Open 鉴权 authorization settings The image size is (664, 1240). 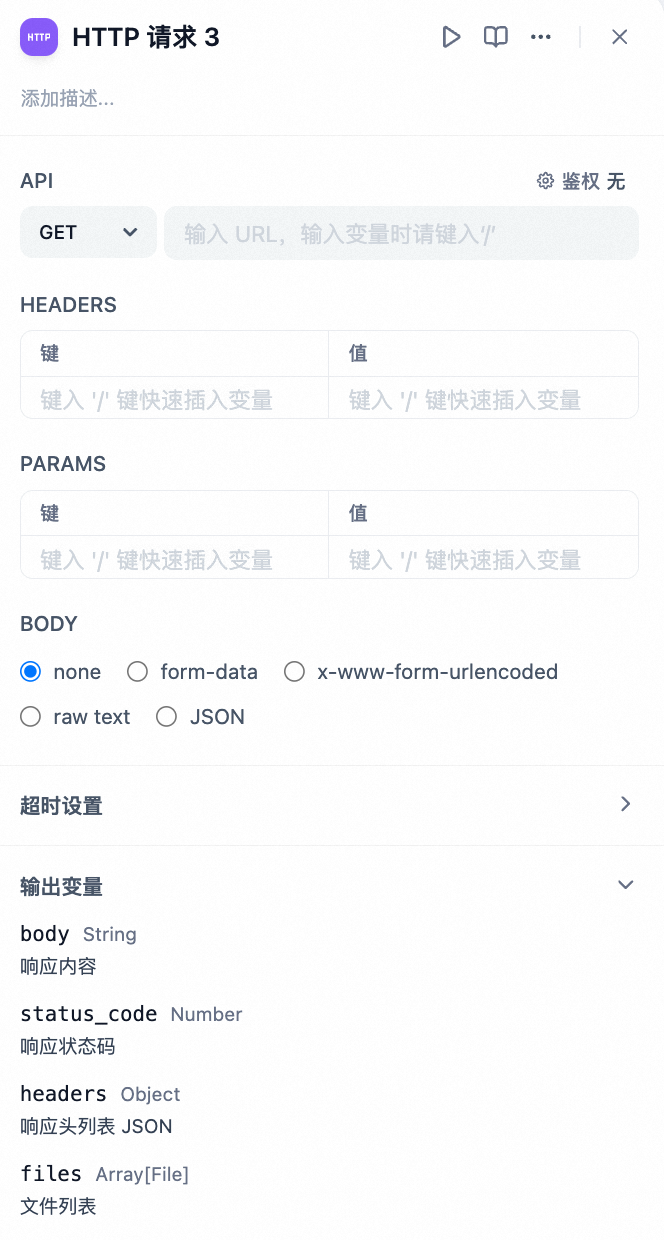(581, 181)
